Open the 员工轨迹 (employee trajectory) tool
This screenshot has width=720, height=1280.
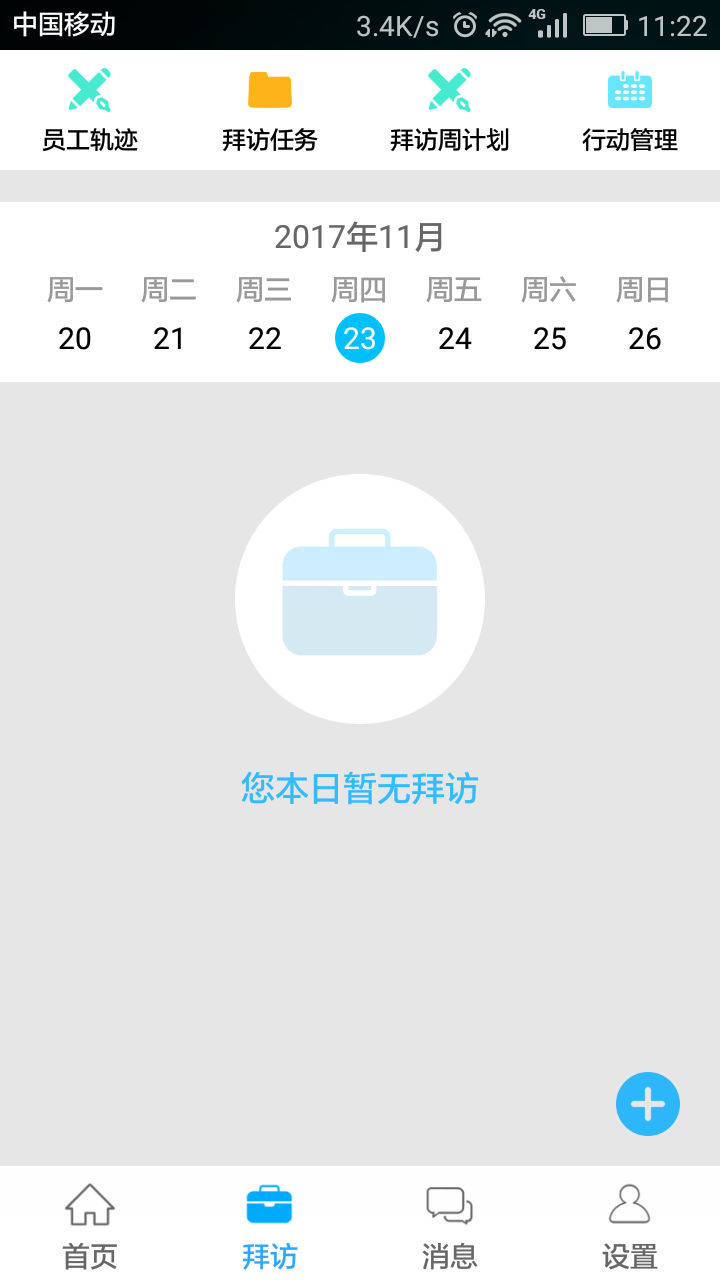pyautogui.click(x=90, y=110)
